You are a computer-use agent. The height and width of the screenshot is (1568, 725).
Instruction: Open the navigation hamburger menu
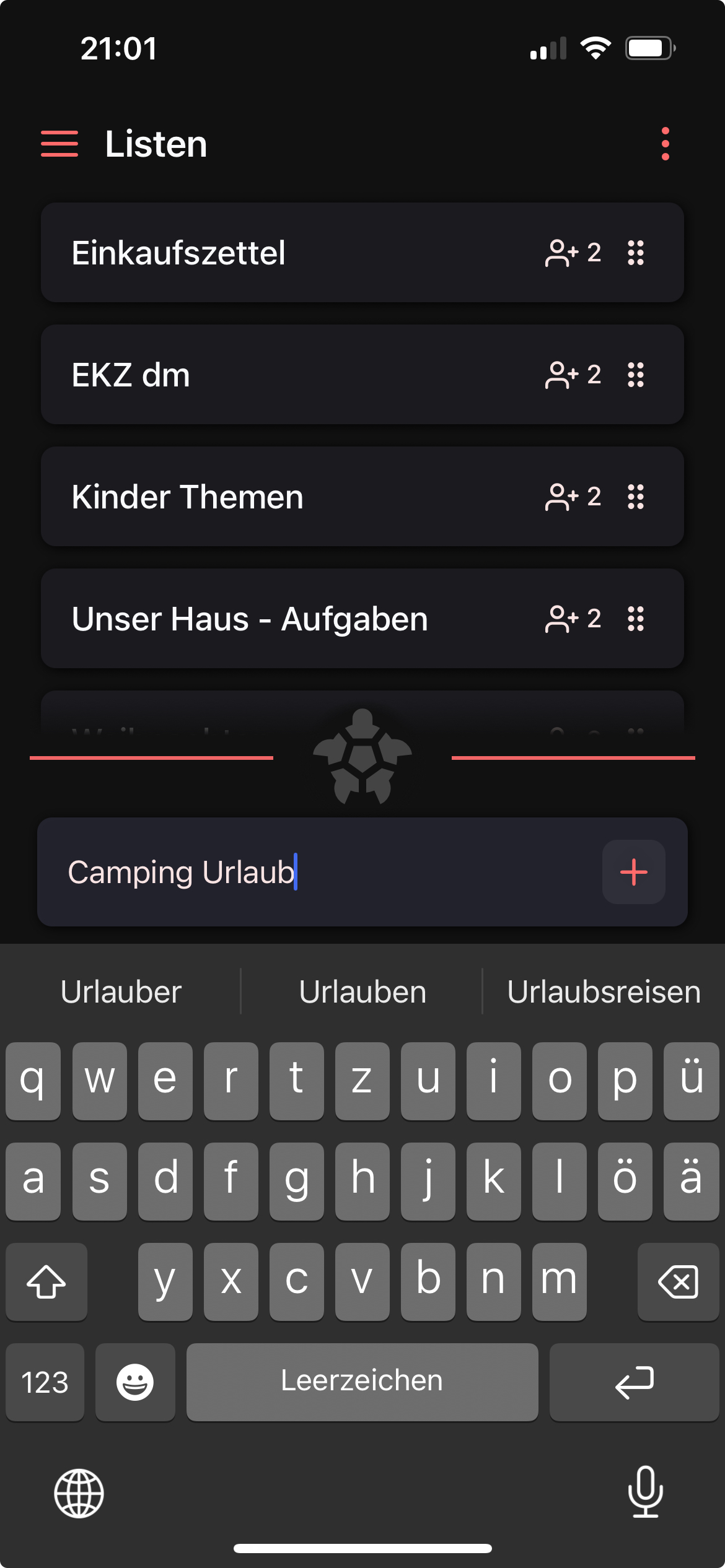coord(59,143)
